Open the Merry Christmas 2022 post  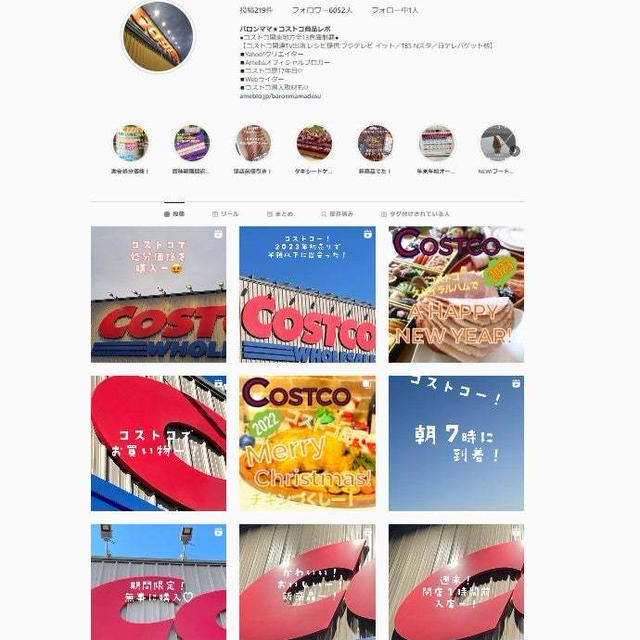[307, 443]
